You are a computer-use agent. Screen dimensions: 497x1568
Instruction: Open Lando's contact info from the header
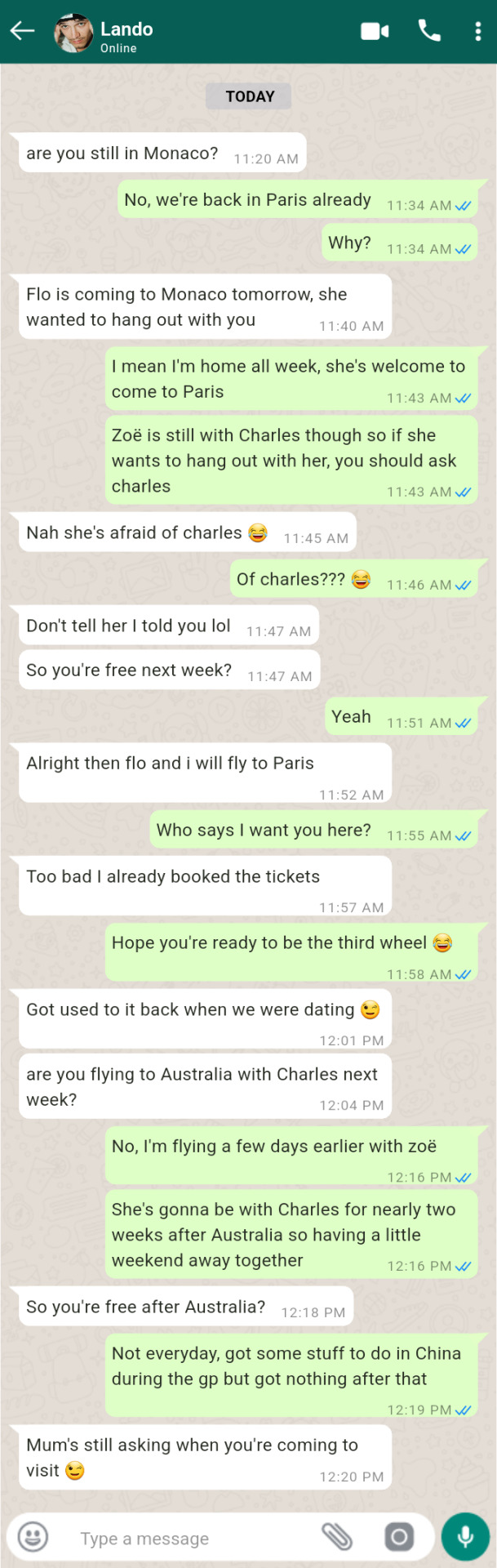pos(126,37)
